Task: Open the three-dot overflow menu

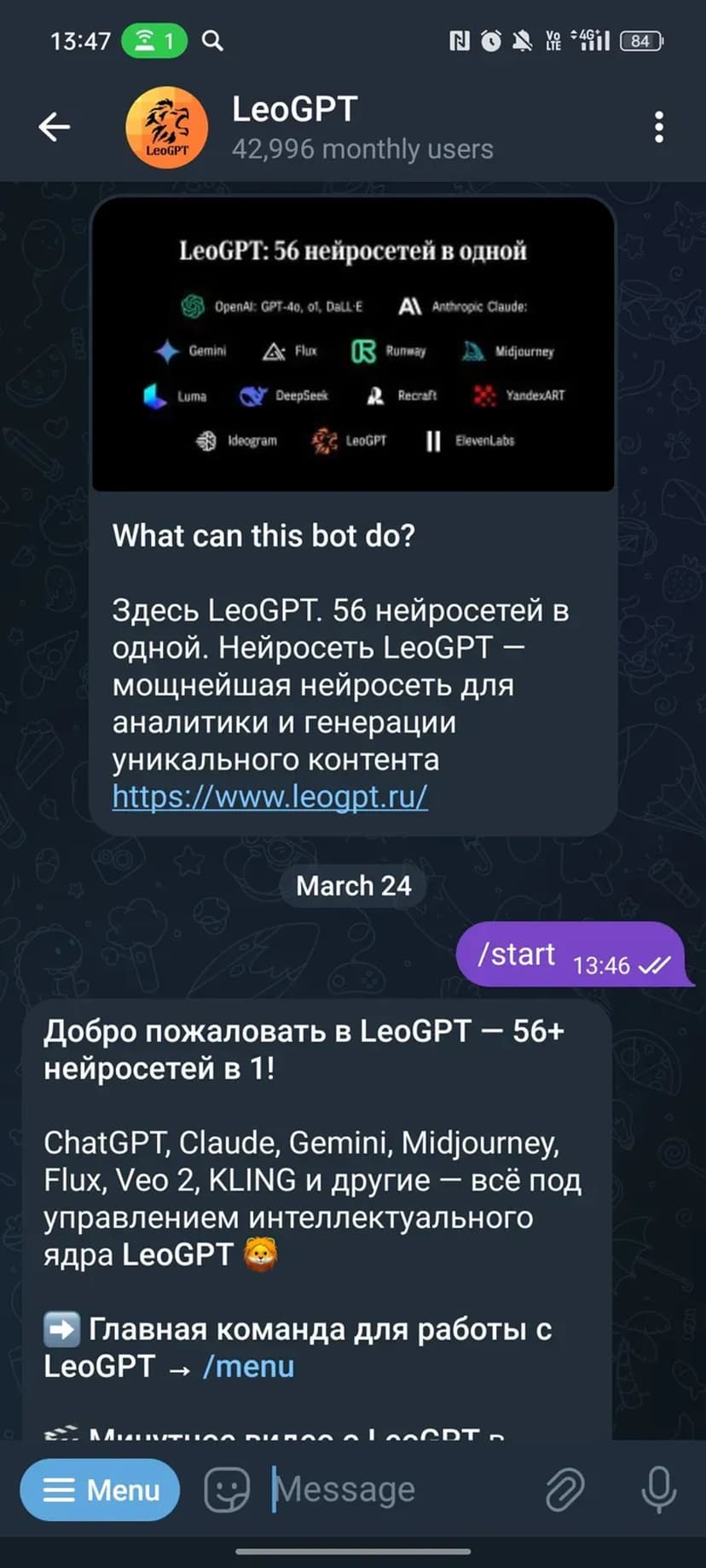Action: 658,127
